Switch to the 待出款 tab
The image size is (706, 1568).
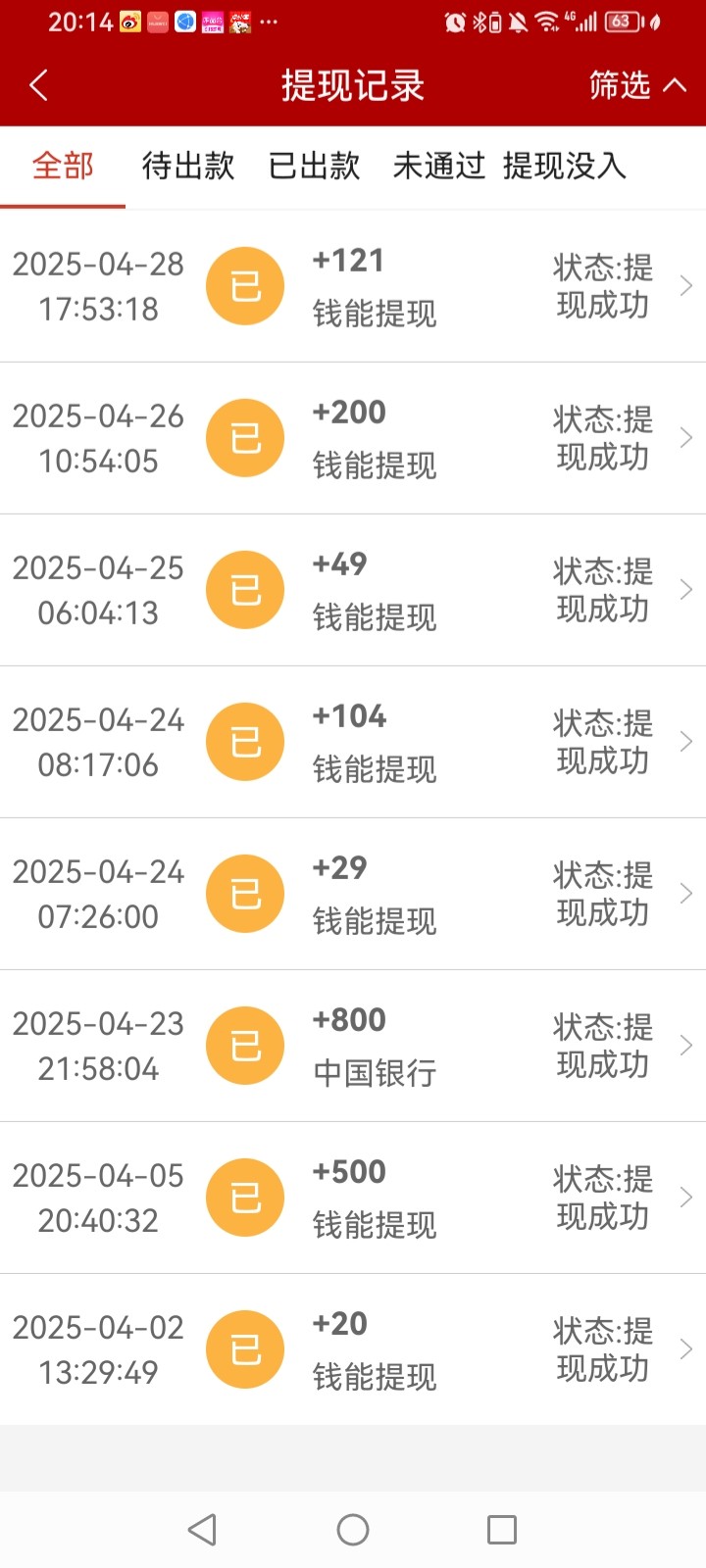click(x=188, y=166)
